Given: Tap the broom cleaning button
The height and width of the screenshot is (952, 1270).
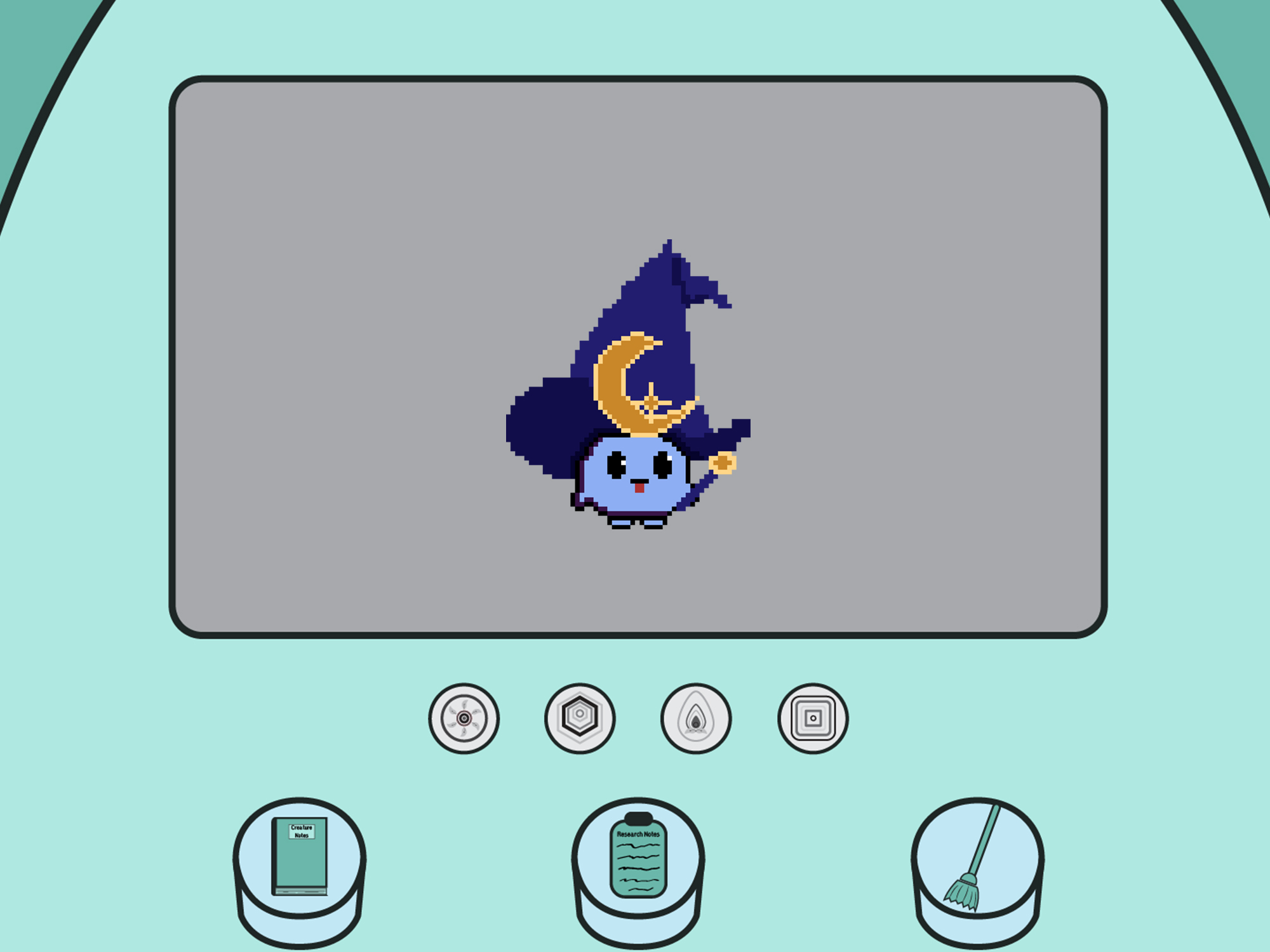Looking at the screenshot, I should pos(977,858).
